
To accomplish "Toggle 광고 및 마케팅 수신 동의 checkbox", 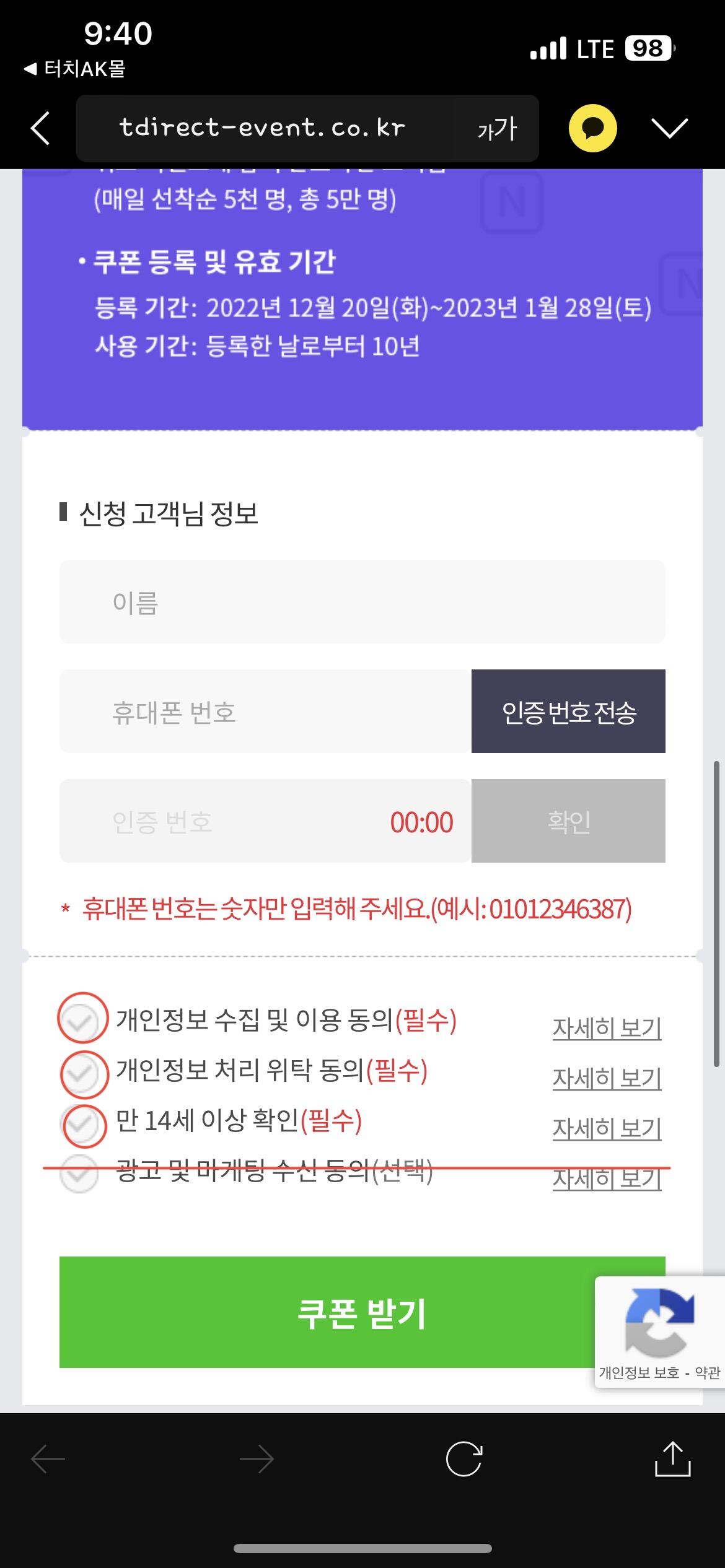I will (79, 1174).
